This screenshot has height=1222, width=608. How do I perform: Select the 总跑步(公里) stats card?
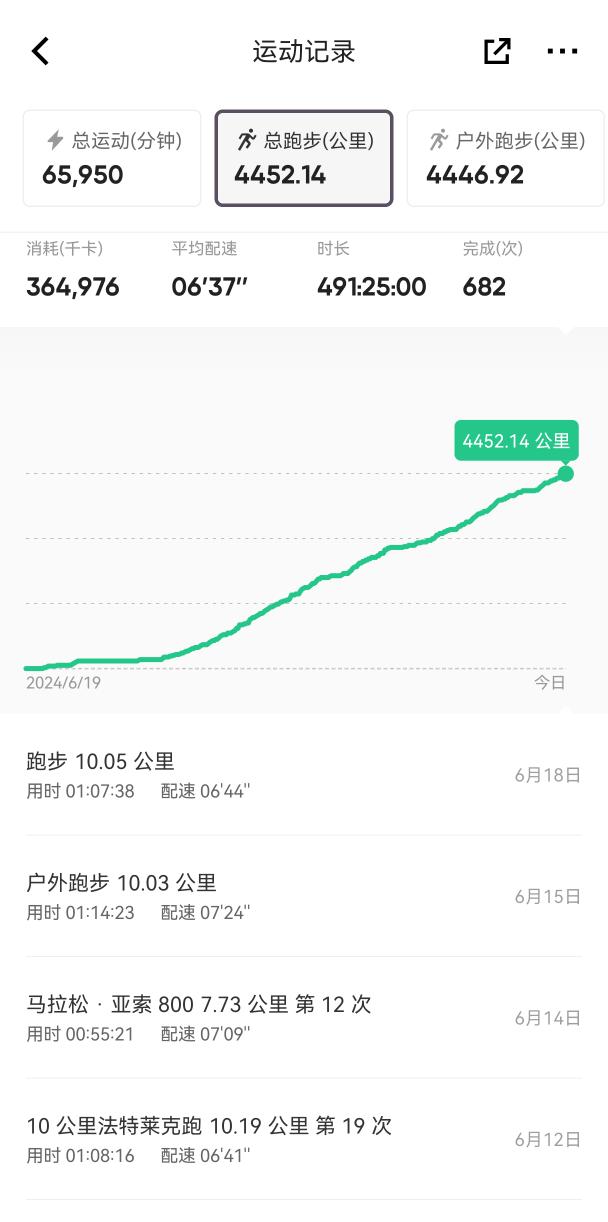[304, 158]
